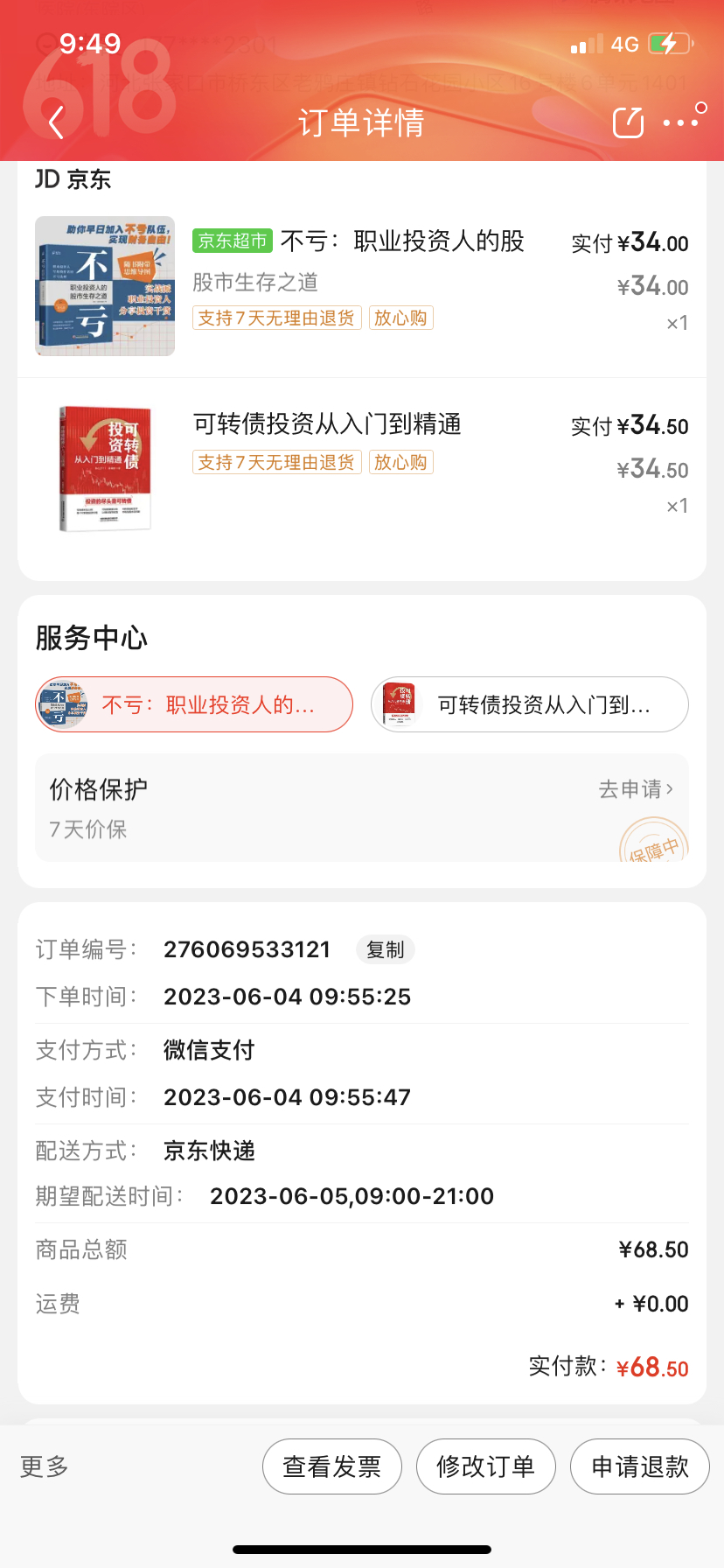724x1568 pixels.
Task: Copy the order number with 复制
Action: (x=385, y=949)
